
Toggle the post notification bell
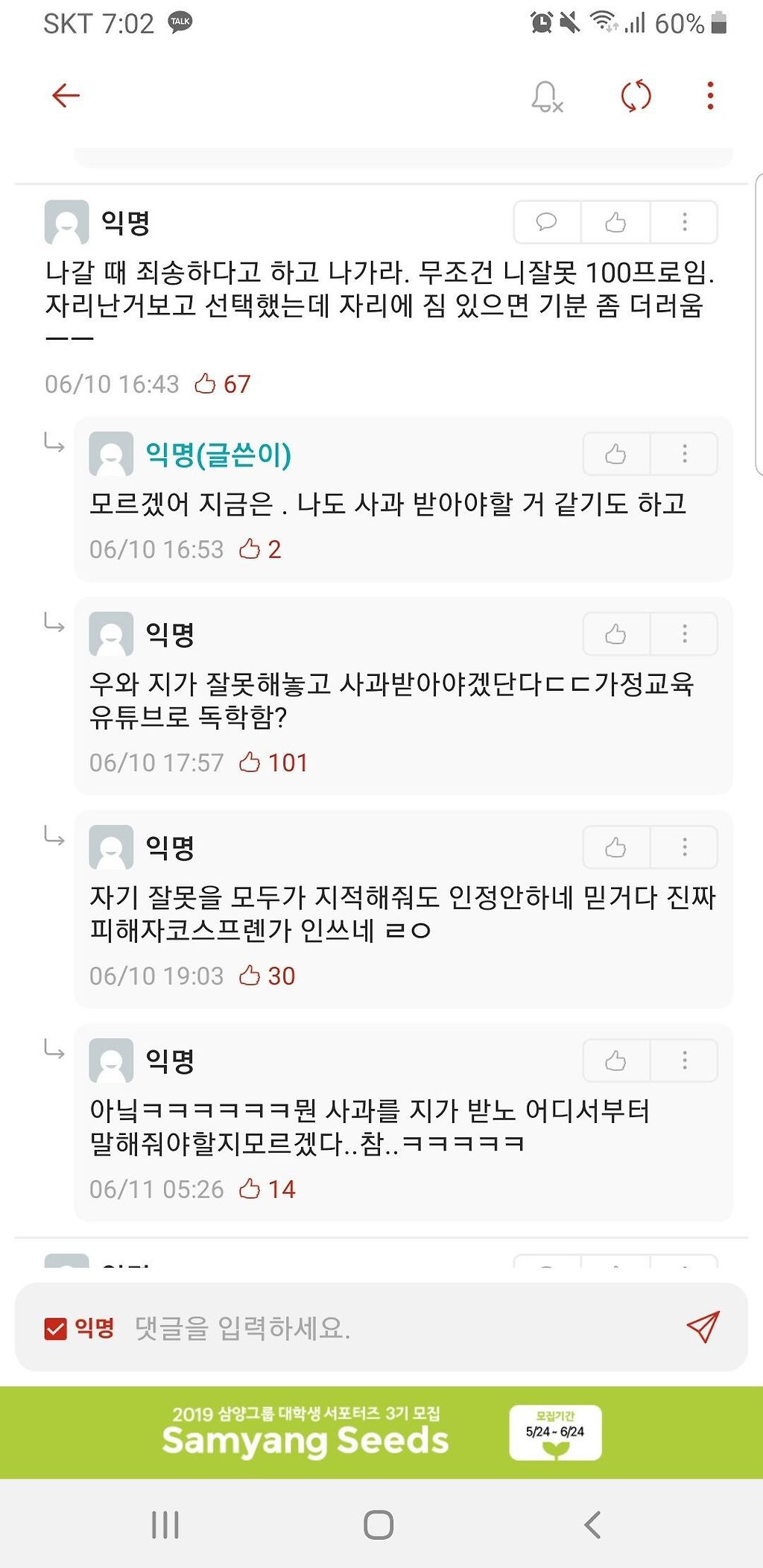point(547,96)
